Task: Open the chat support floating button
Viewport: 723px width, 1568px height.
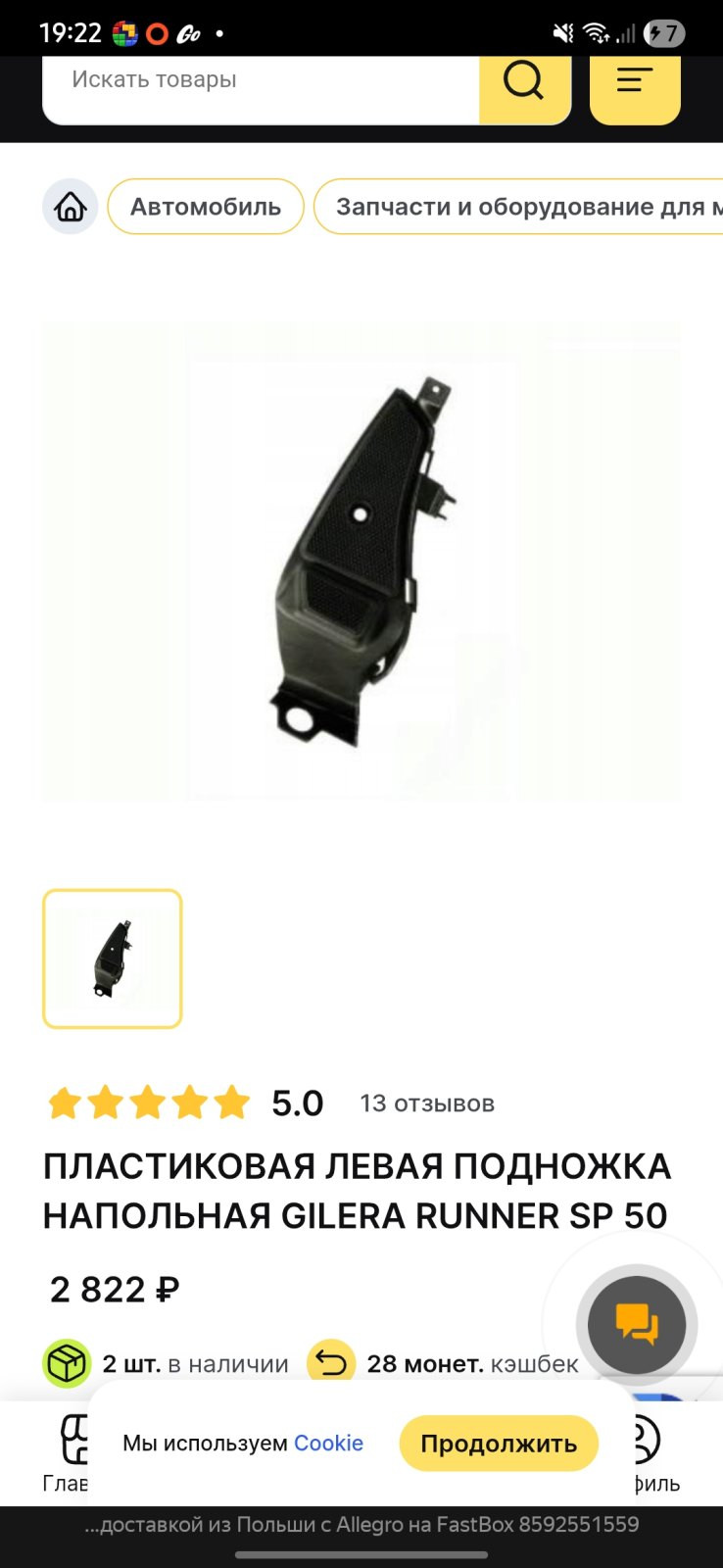Action: 637,1324
